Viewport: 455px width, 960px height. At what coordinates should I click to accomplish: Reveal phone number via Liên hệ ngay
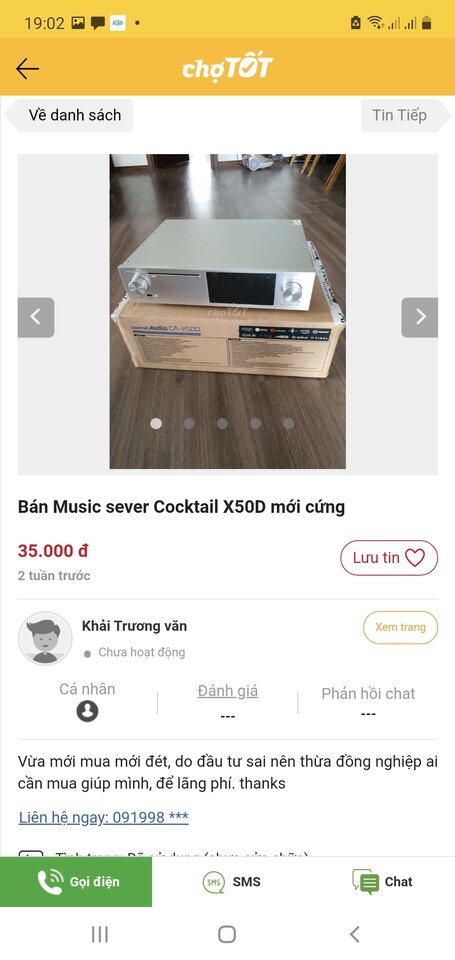pos(103,817)
